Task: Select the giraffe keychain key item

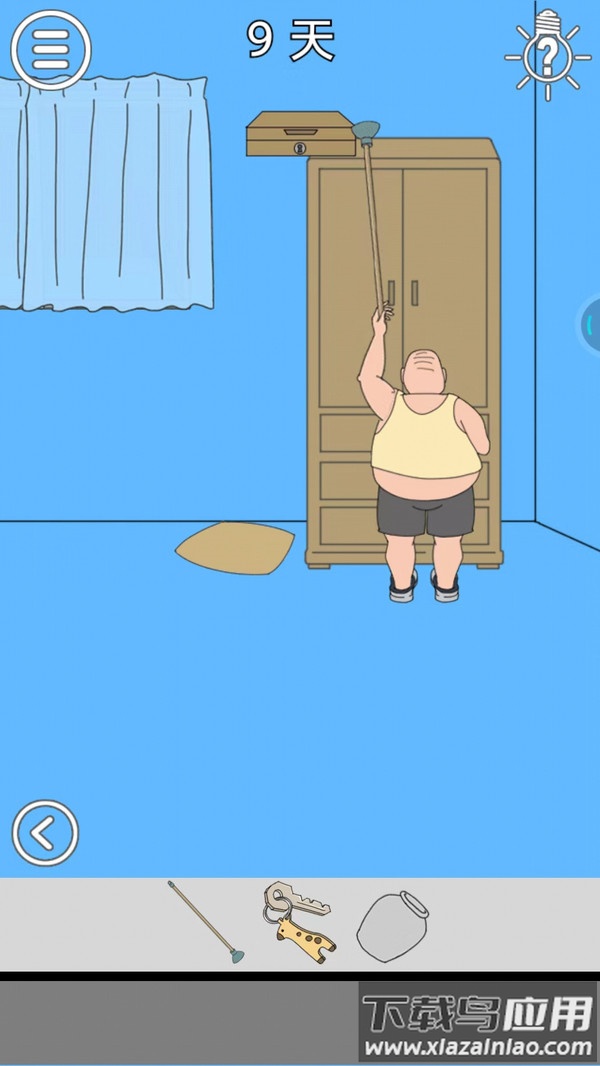Action: pyautogui.click(x=299, y=922)
